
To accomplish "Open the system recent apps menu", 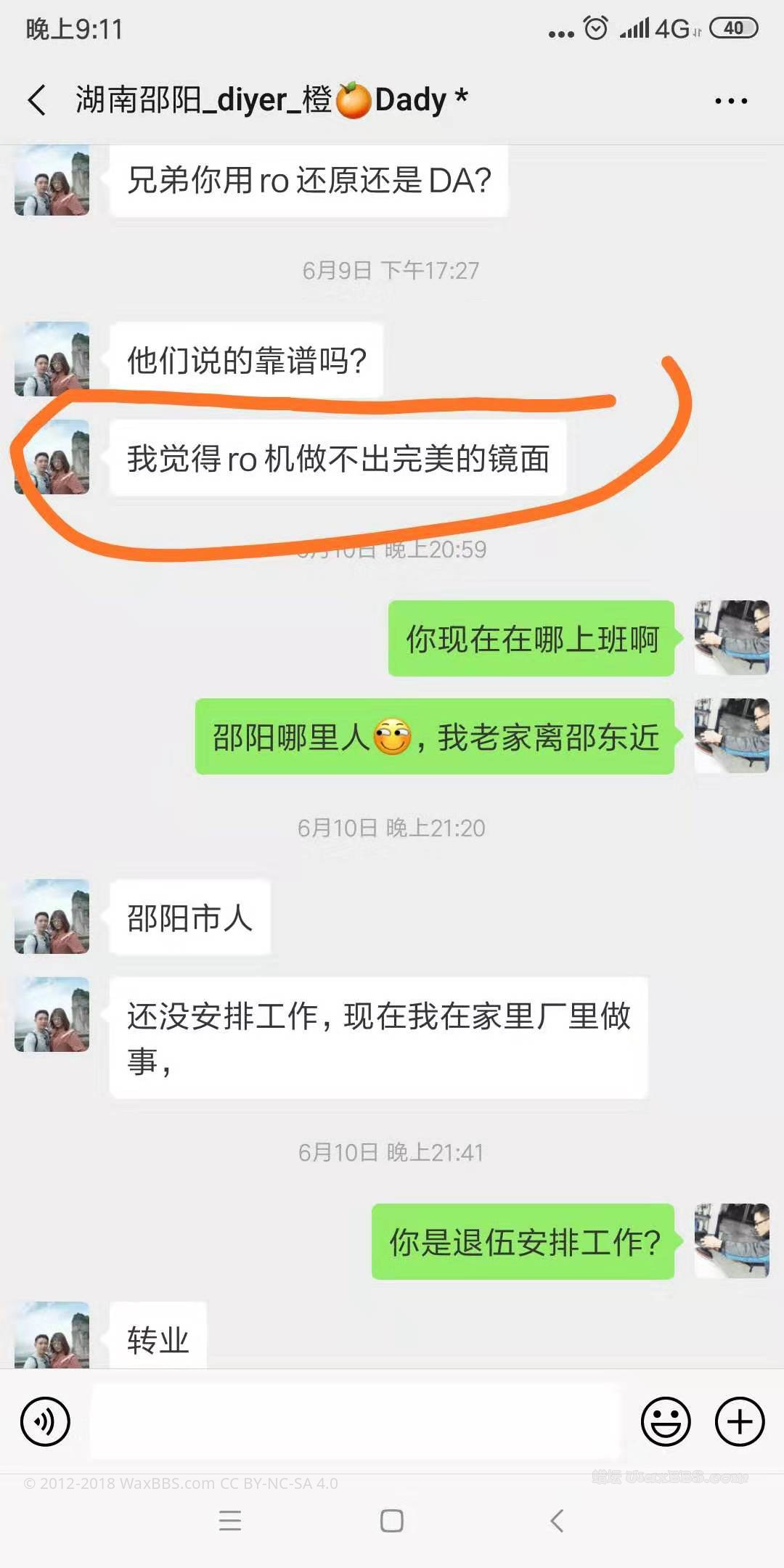I will click(x=230, y=1521).
